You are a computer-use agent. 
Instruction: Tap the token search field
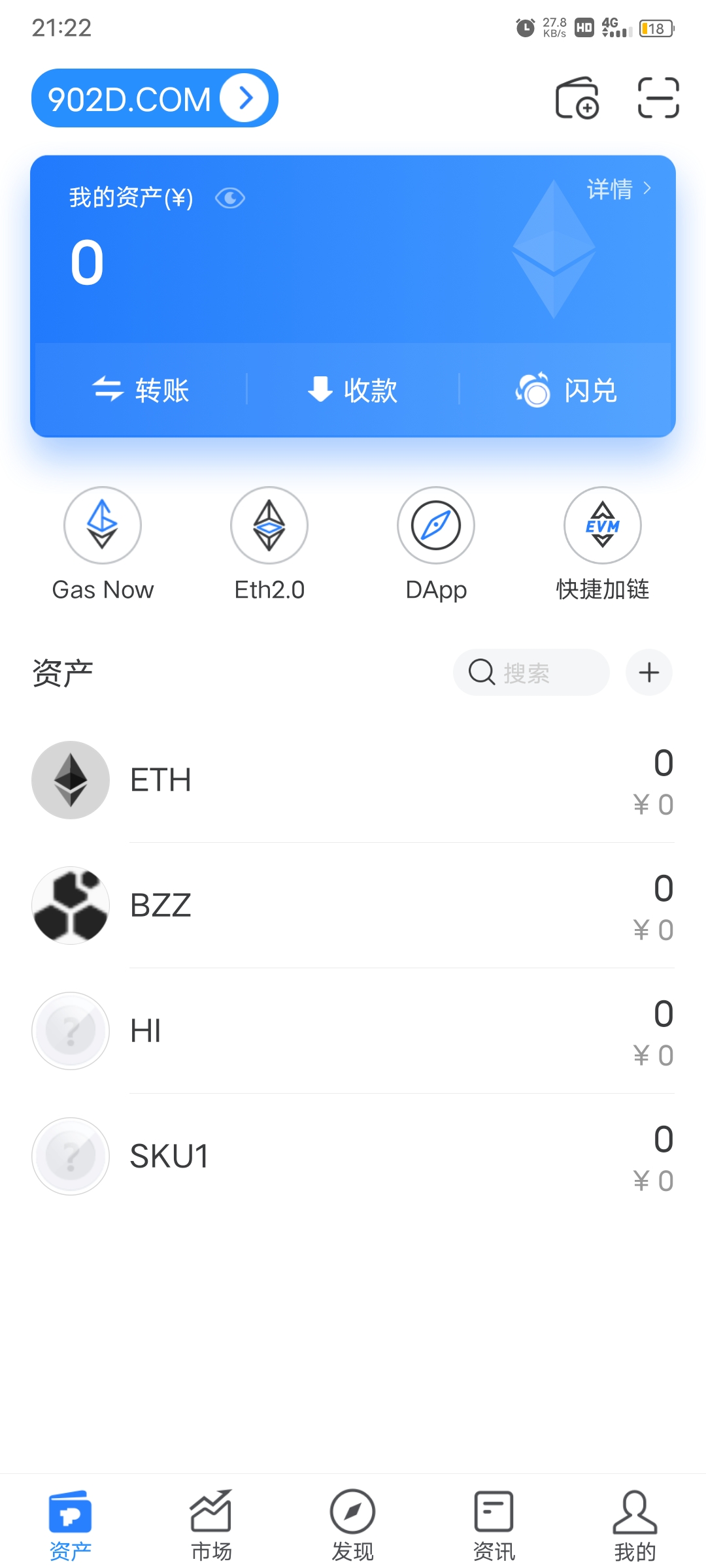pos(531,672)
